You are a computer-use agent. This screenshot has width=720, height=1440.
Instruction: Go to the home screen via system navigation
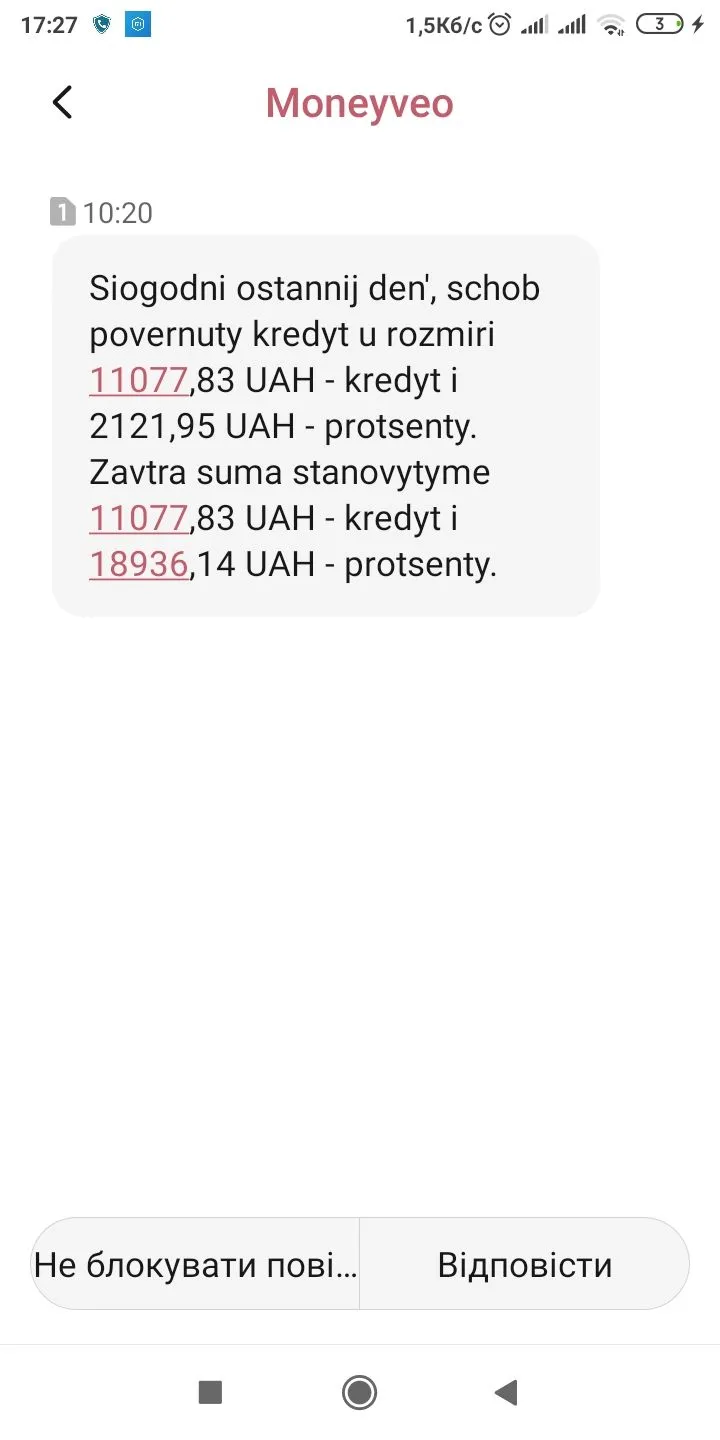click(359, 1391)
